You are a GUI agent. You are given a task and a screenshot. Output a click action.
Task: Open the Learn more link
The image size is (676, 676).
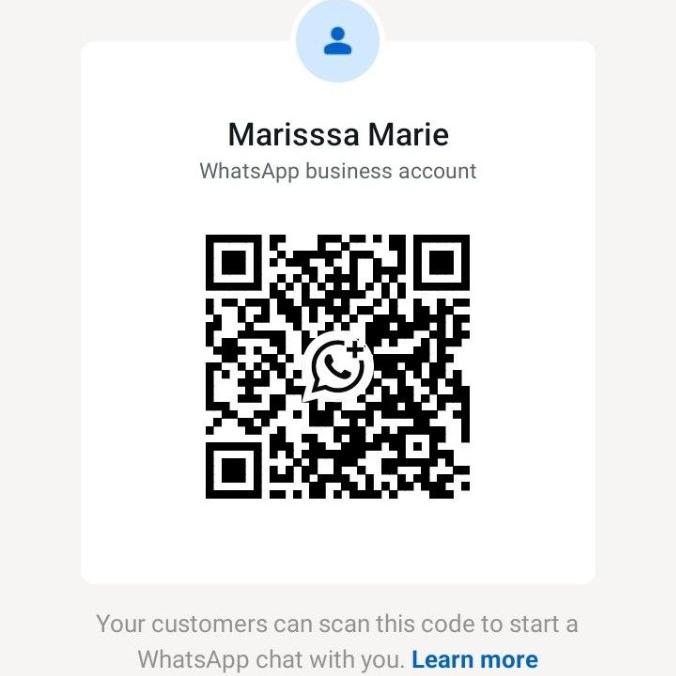click(x=475, y=659)
